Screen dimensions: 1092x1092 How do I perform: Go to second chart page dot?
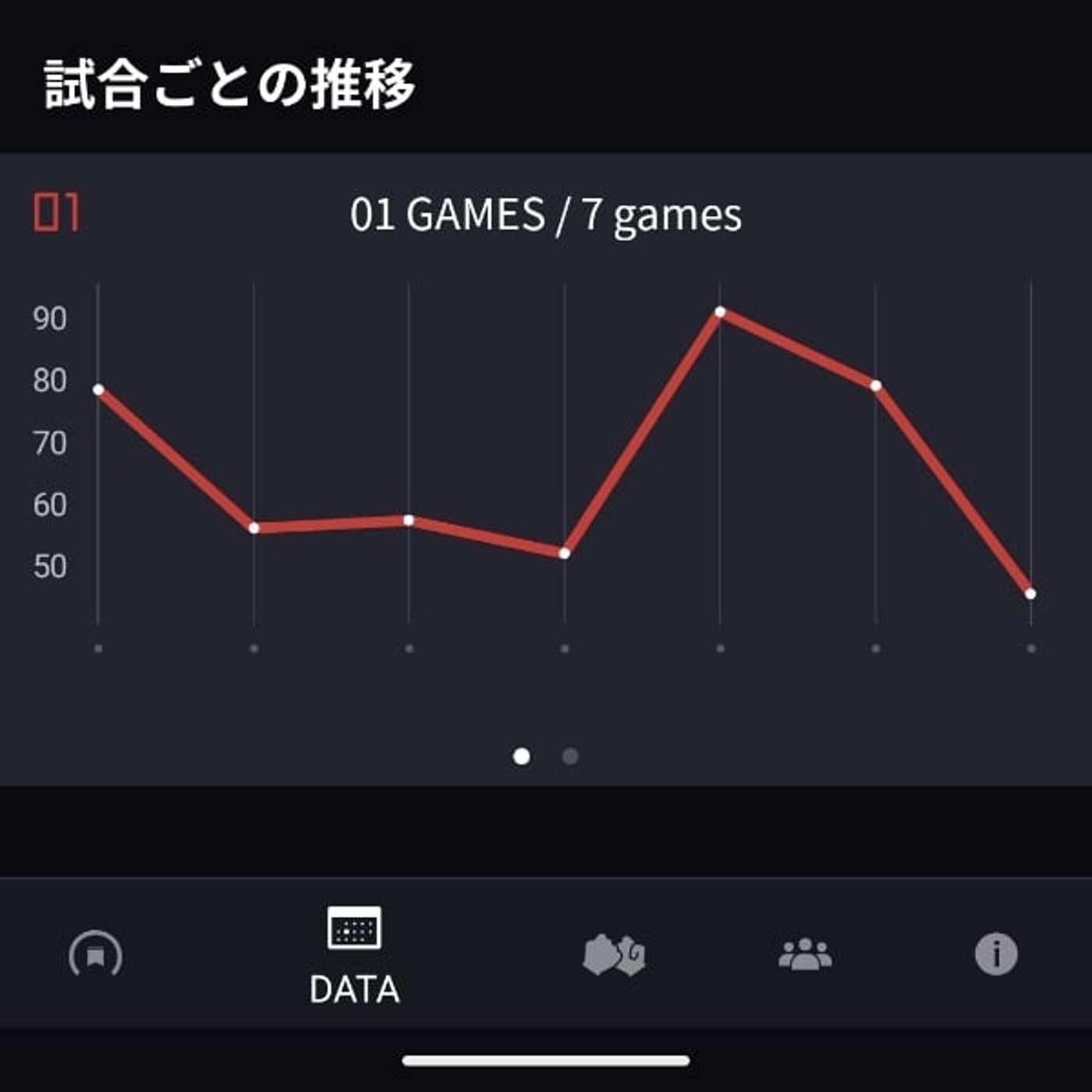tap(570, 756)
